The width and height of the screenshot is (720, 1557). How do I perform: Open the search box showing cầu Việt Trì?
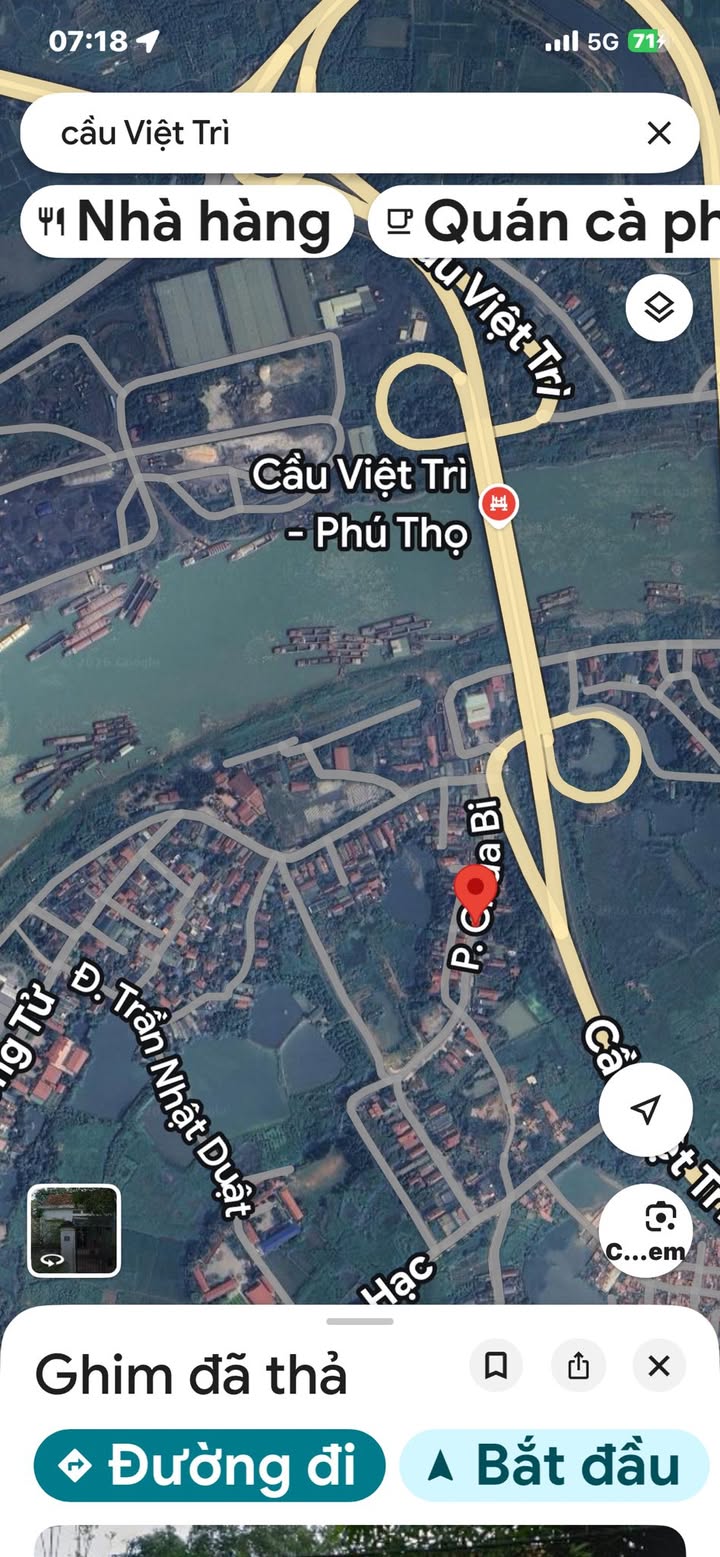[330, 133]
